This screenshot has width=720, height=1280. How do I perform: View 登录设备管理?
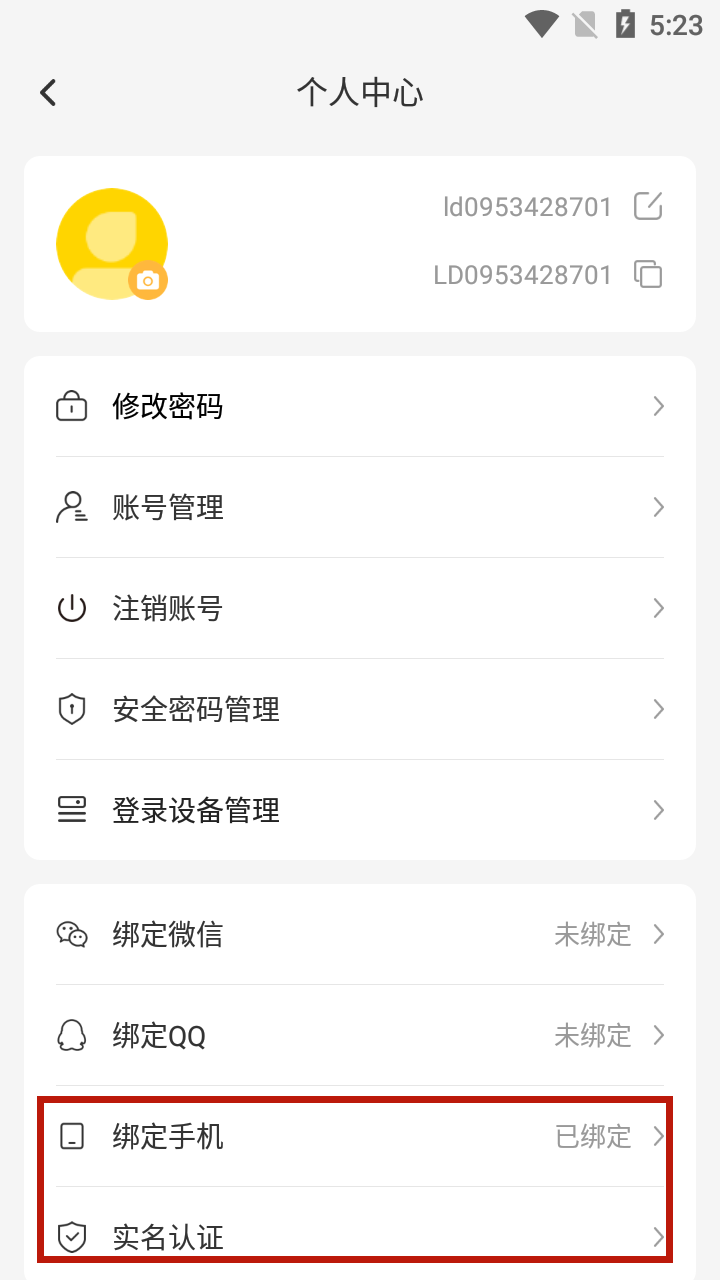(359, 810)
